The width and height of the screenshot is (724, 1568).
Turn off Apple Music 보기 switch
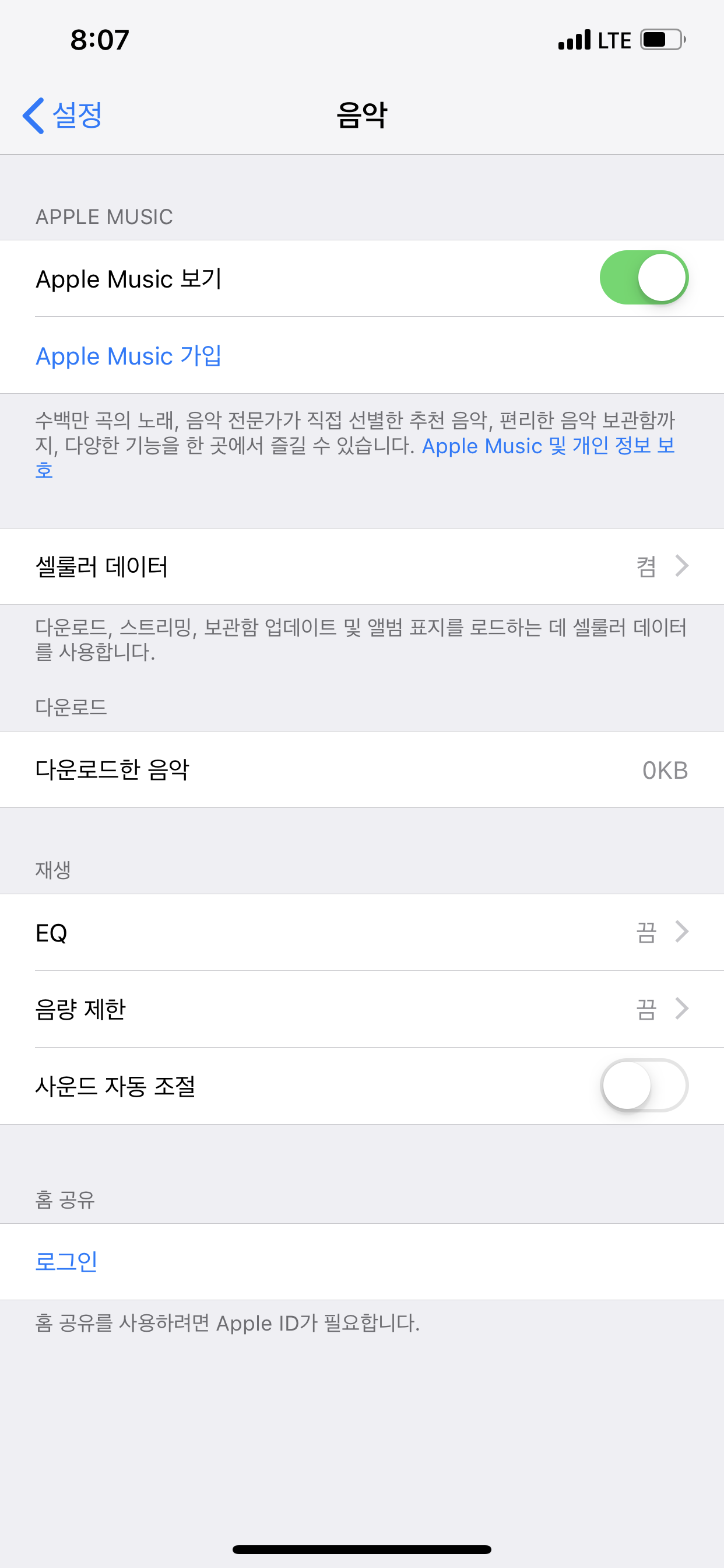(643, 278)
